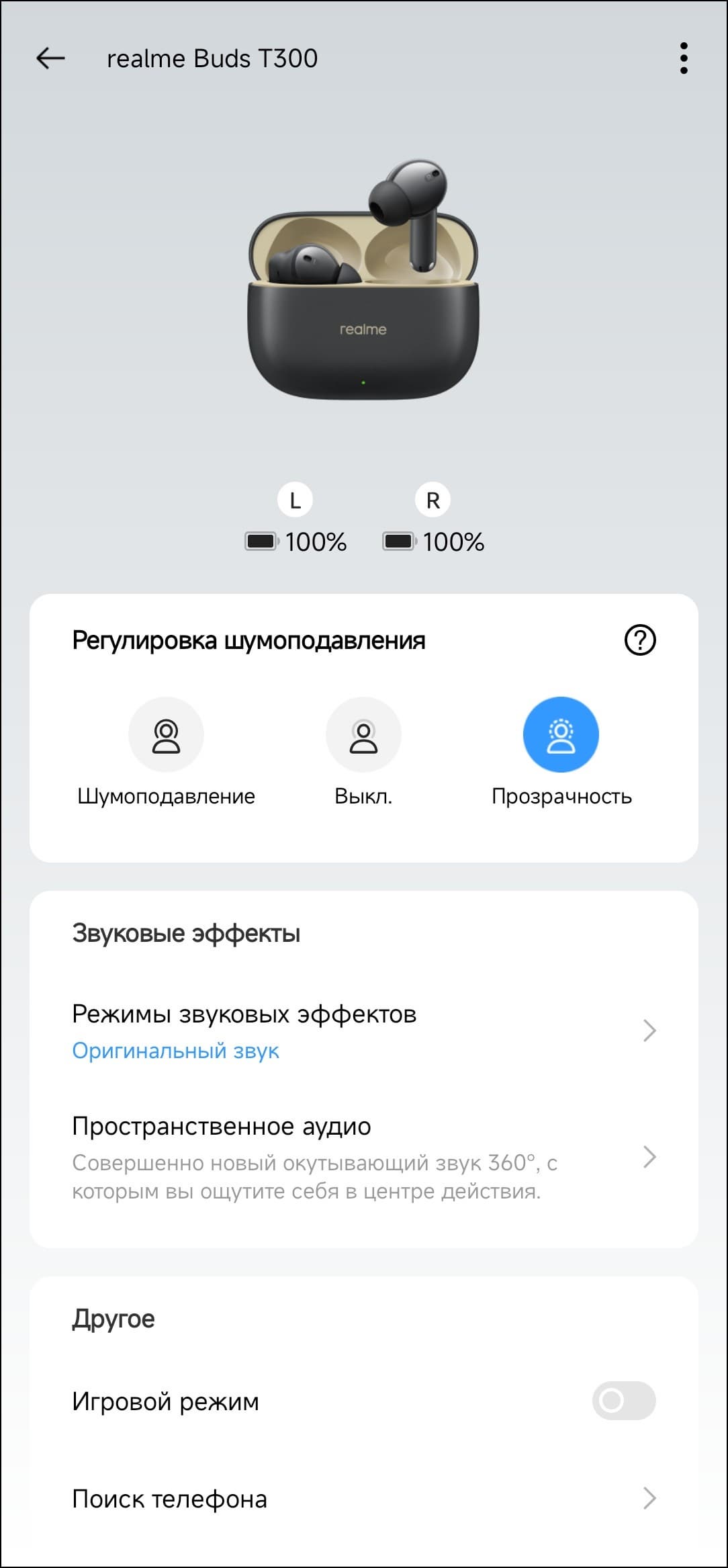Screen dimensions: 728x1568
Task: Select Прозрачность transparency mode
Action: tap(561, 735)
